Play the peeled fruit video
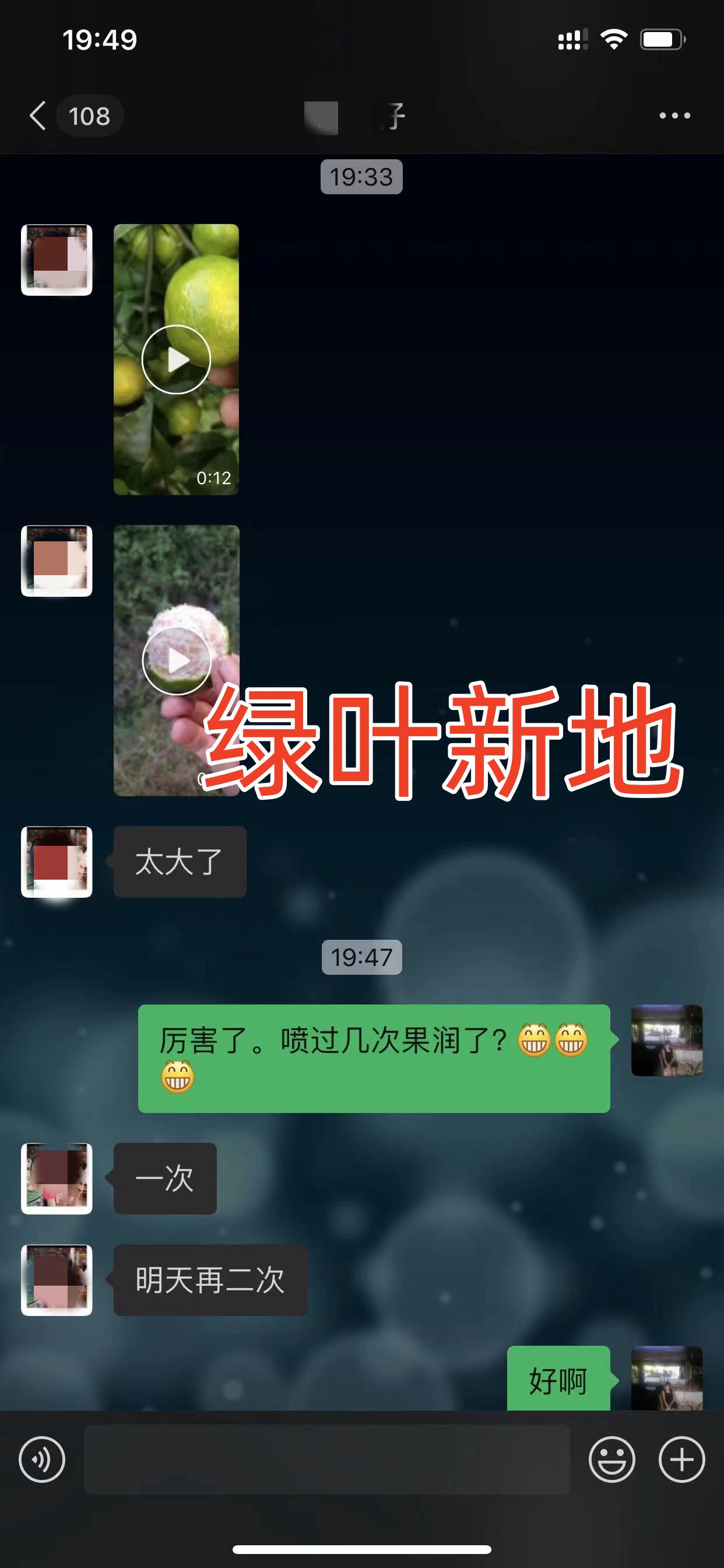This screenshot has width=724, height=1568. point(177,660)
